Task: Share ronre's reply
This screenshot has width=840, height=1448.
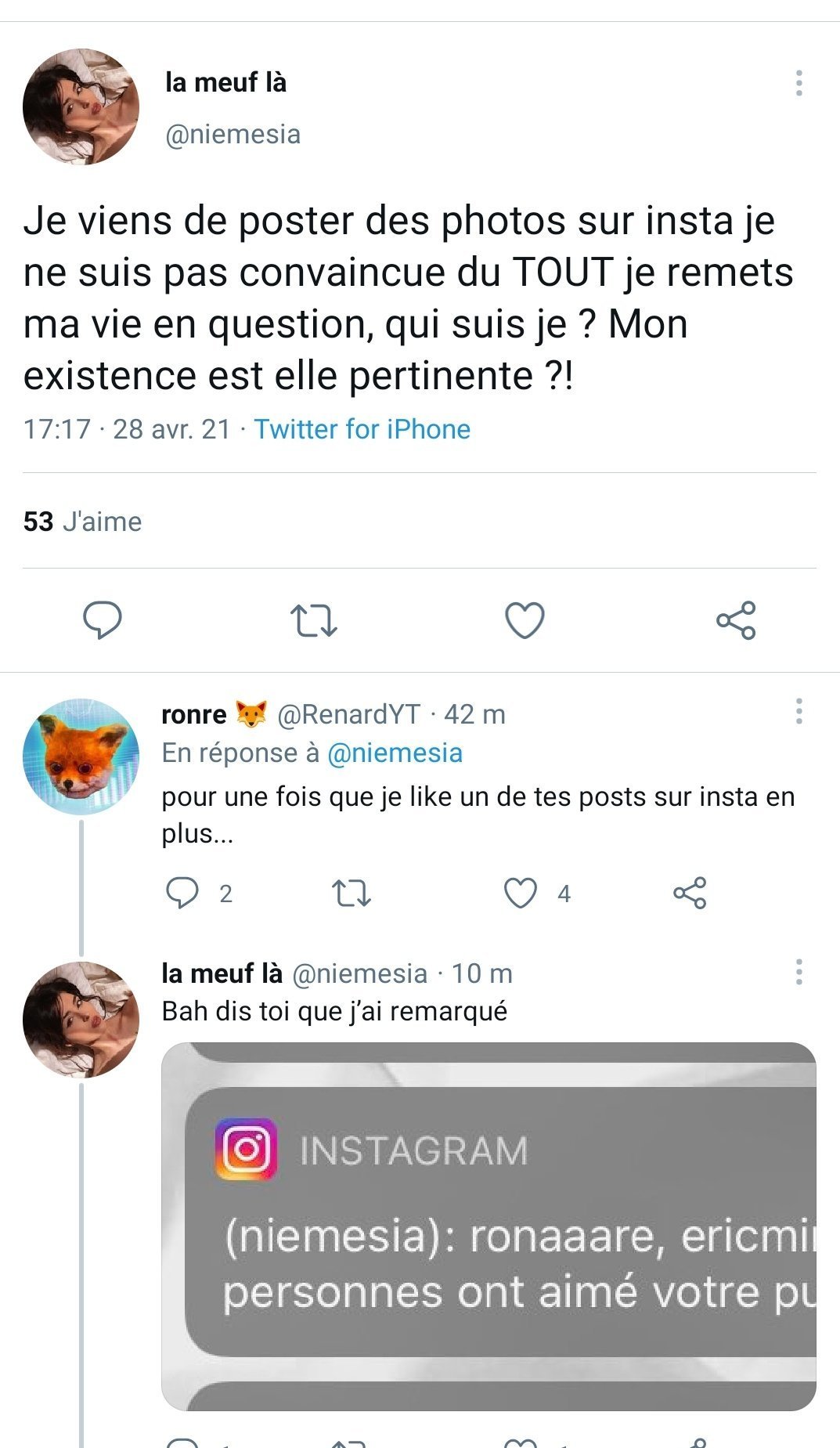Action: [690, 893]
